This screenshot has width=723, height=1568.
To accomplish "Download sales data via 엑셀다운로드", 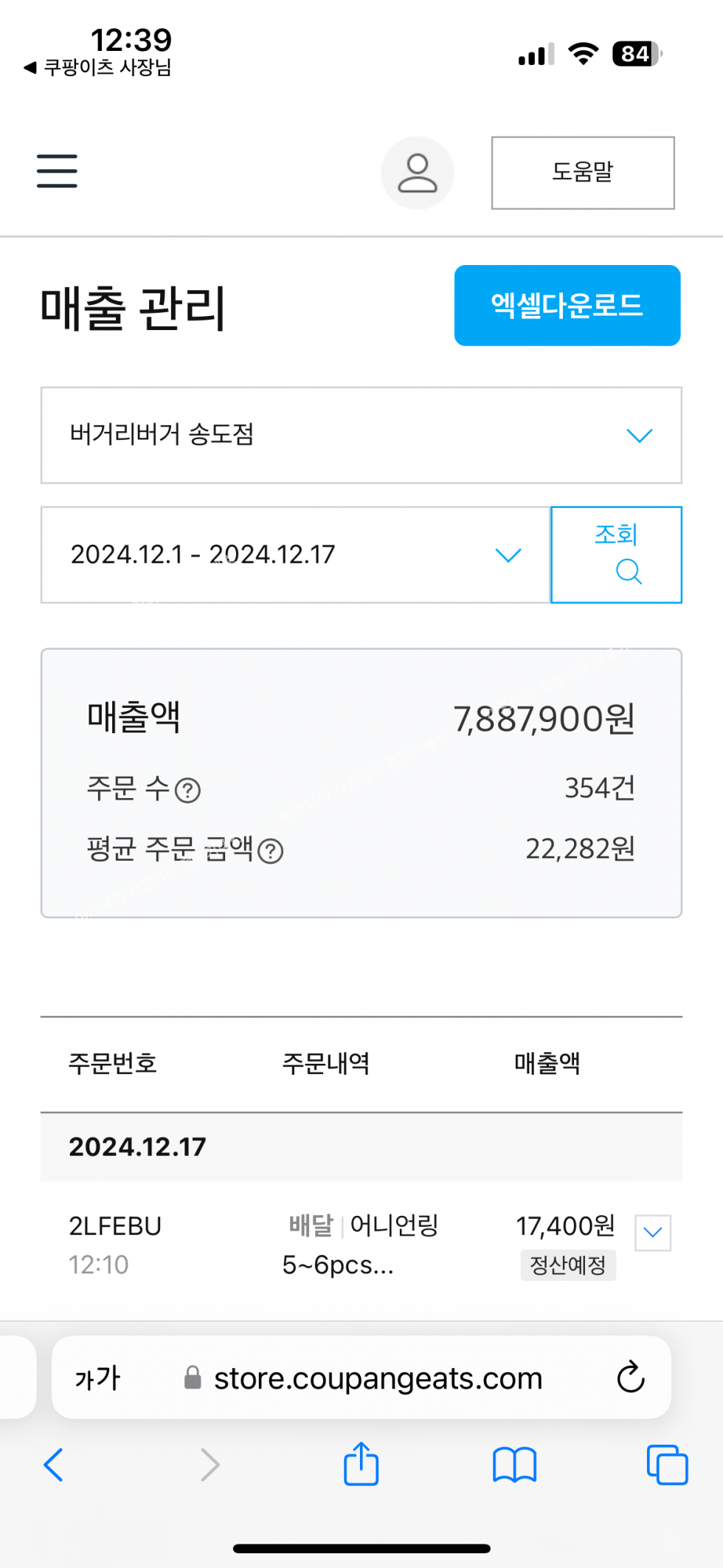I will tap(567, 306).
